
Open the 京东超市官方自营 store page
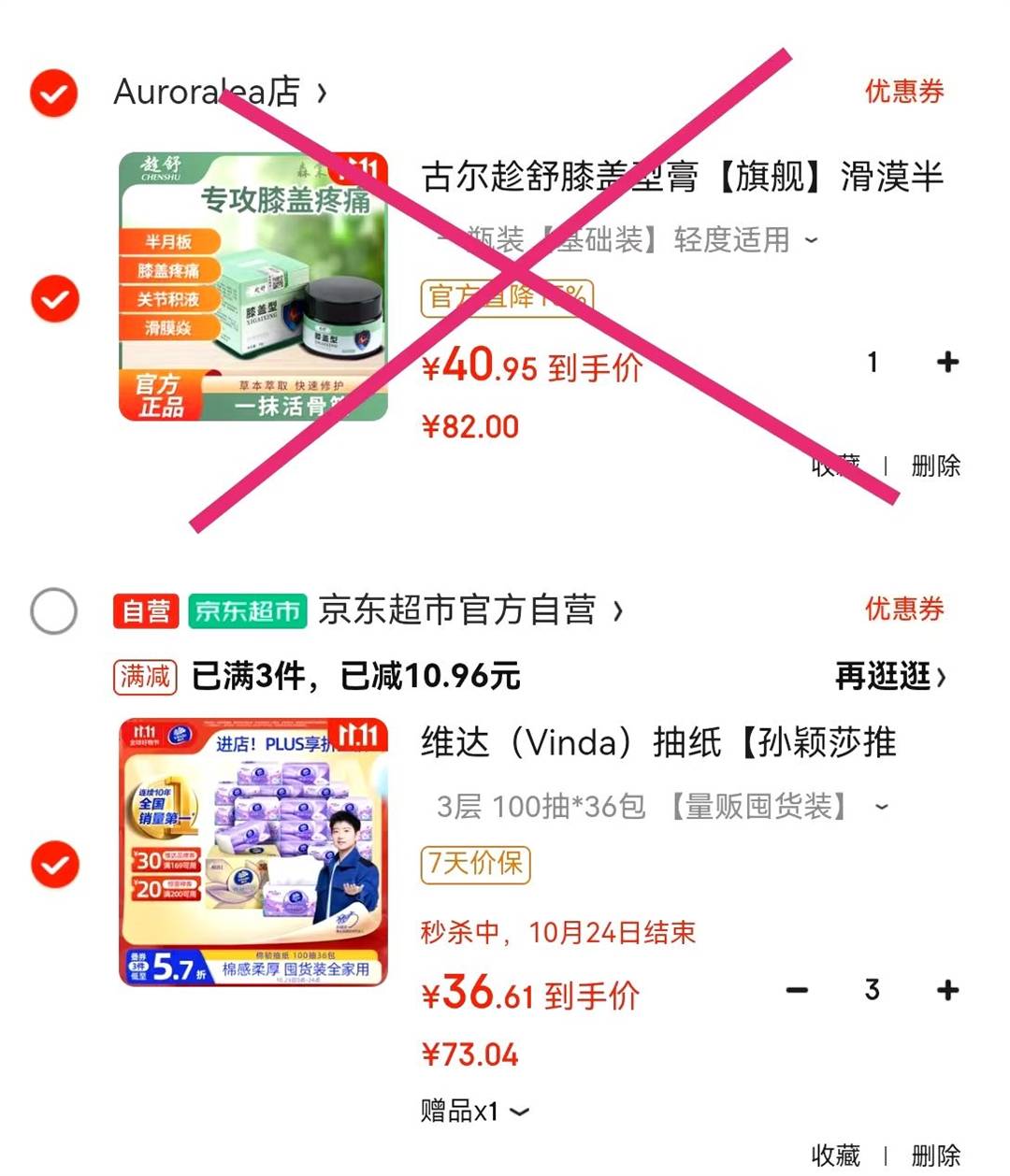[x=468, y=611]
